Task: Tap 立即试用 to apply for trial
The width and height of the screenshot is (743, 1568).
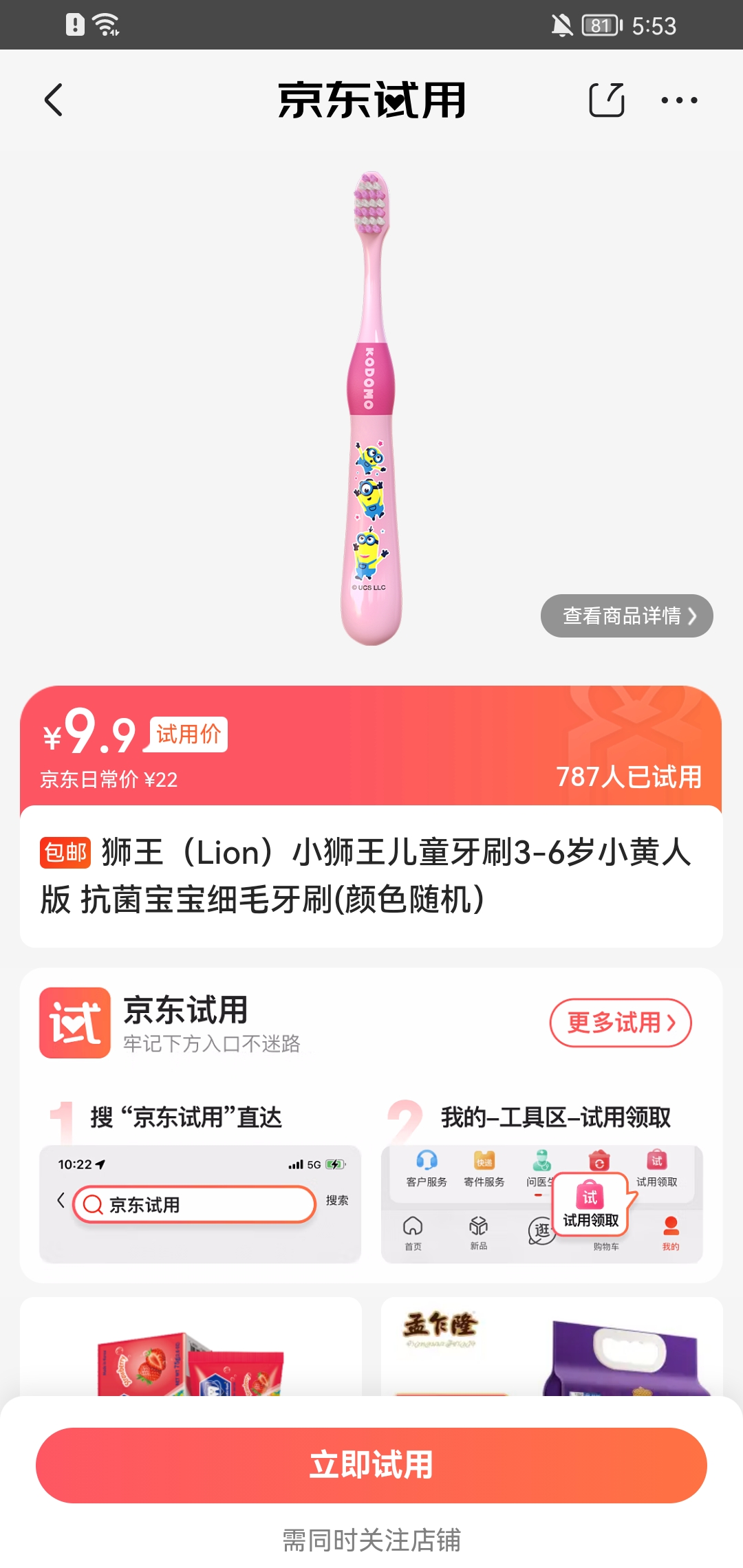Action: point(371,1465)
